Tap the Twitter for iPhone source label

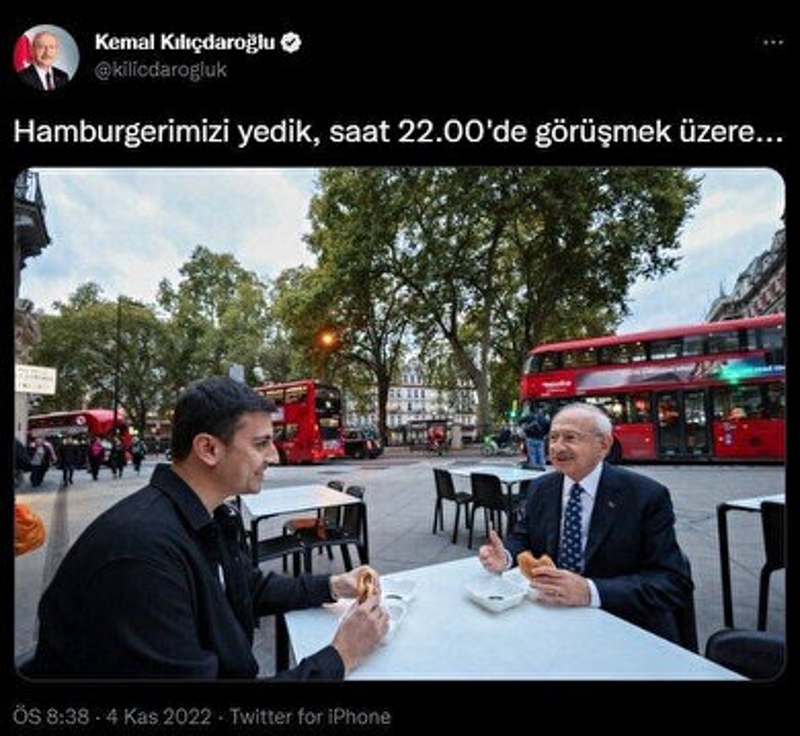coord(310,716)
